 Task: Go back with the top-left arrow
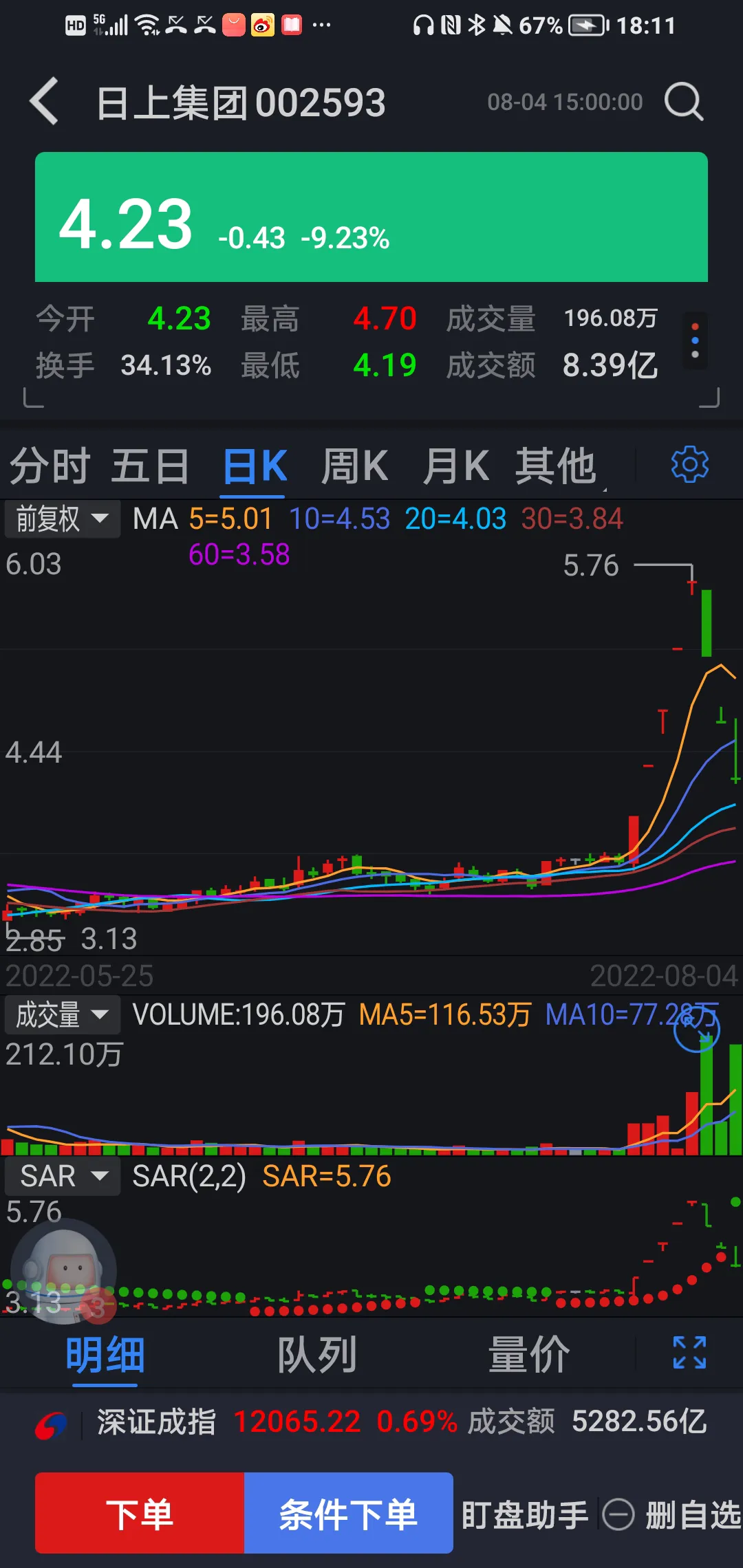click(44, 102)
